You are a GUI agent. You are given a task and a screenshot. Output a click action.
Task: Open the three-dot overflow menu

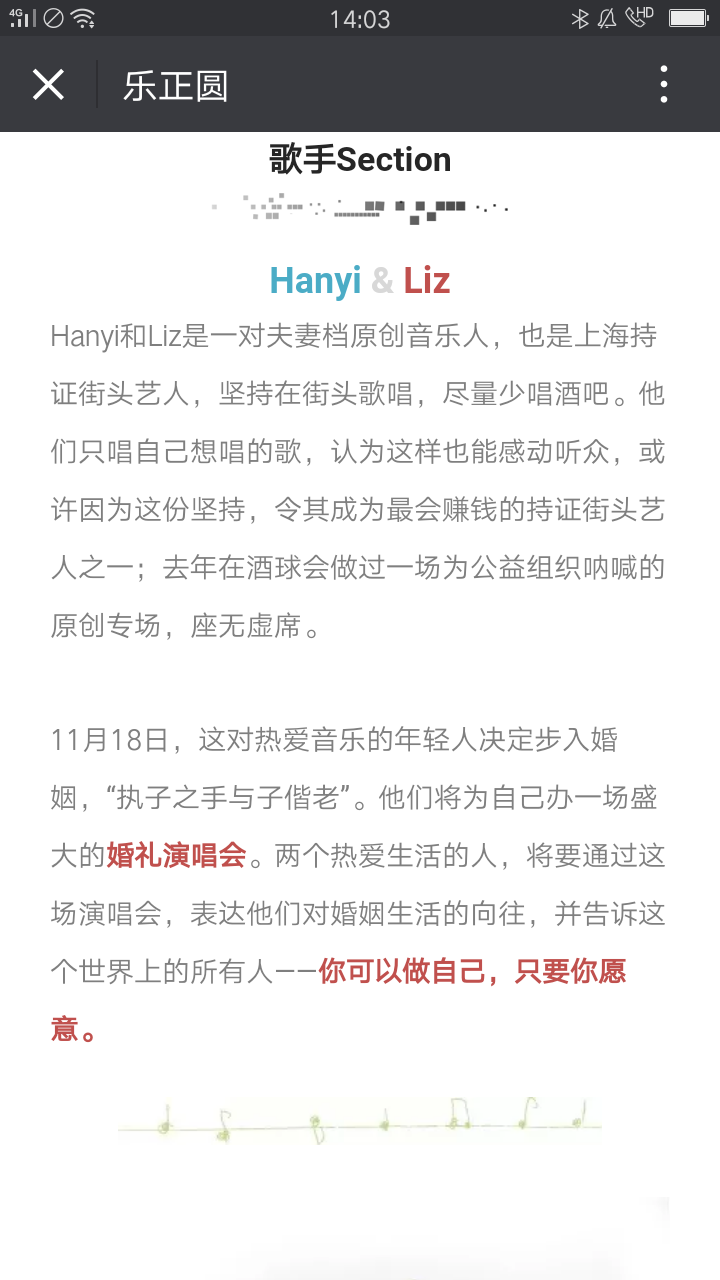point(664,85)
